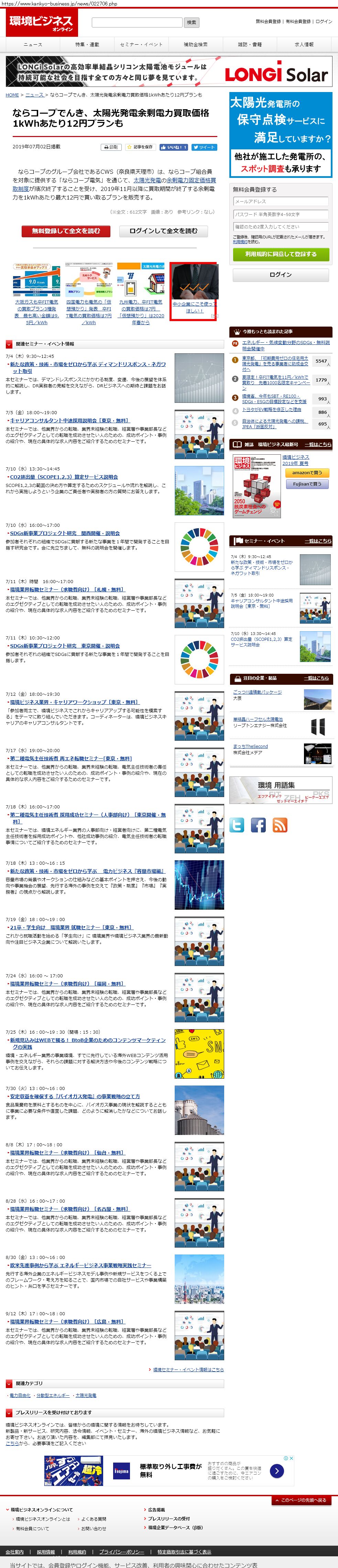
Task: Open the キャリアコンサルタント中途採用説明会 event link
Action: coord(70,421)
